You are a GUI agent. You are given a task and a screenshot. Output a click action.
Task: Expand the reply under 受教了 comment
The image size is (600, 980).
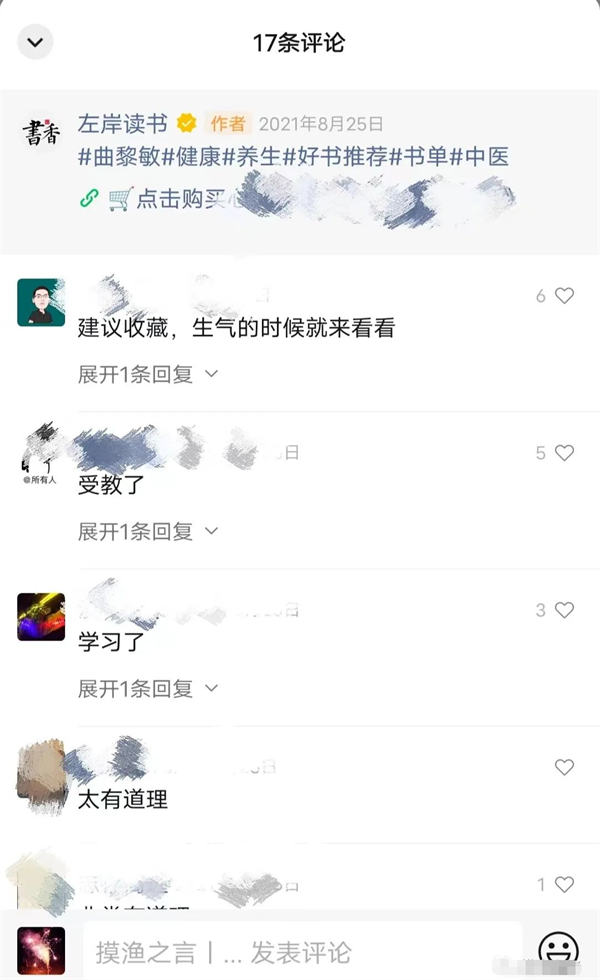click(x=148, y=531)
